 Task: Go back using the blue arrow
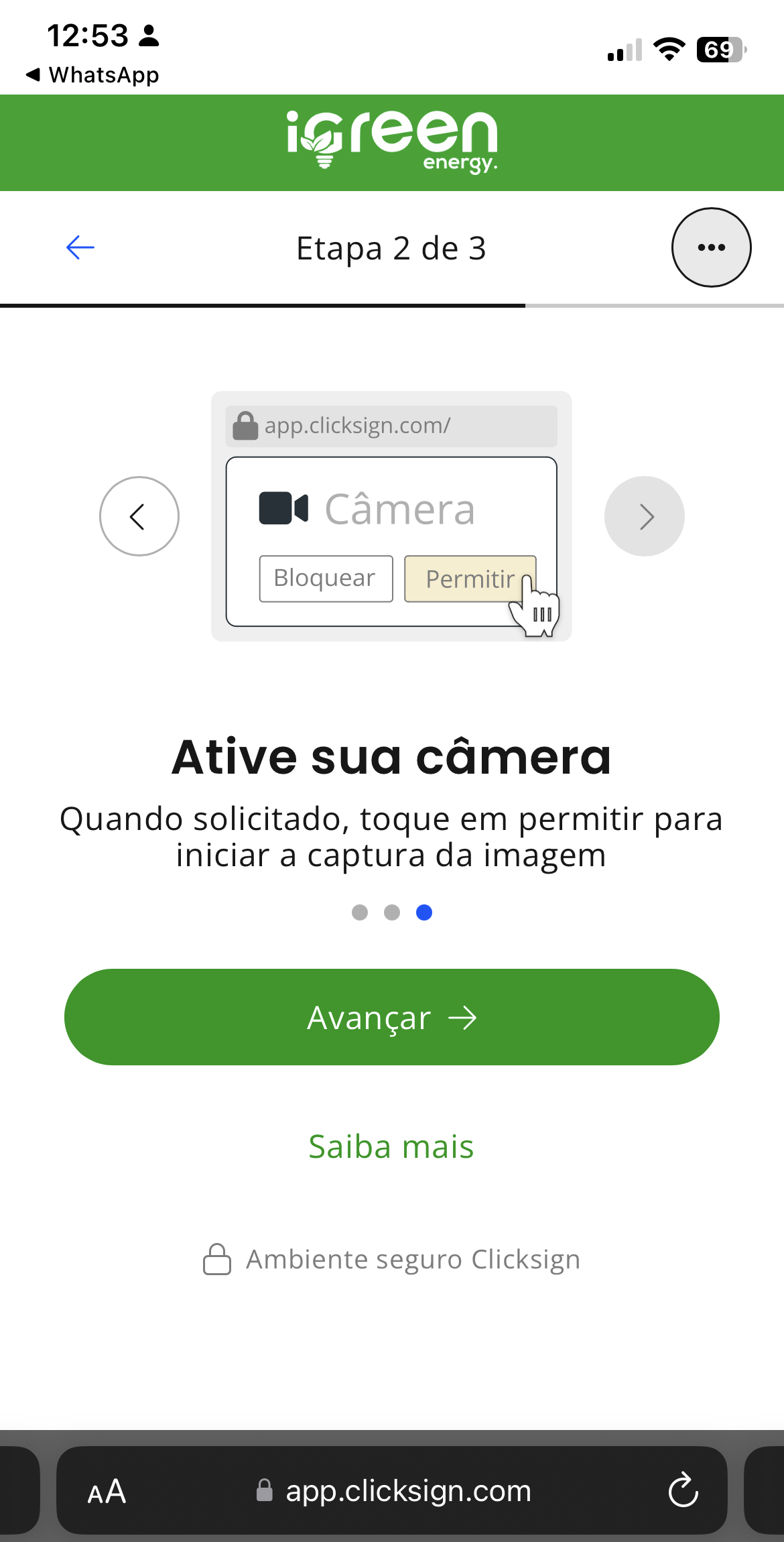(80, 247)
